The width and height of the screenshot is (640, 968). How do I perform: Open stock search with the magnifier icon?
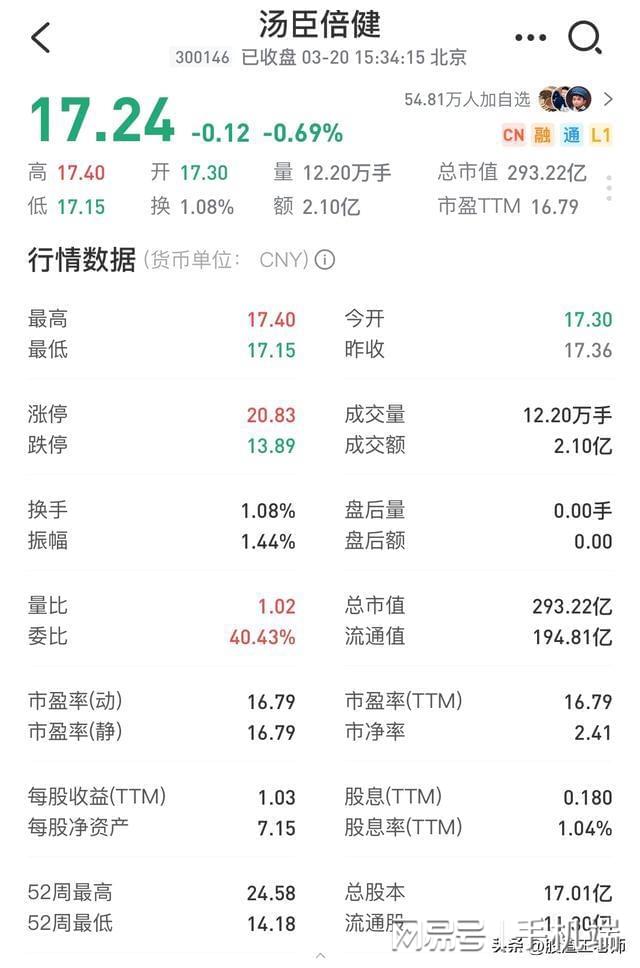pyautogui.click(x=584, y=38)
